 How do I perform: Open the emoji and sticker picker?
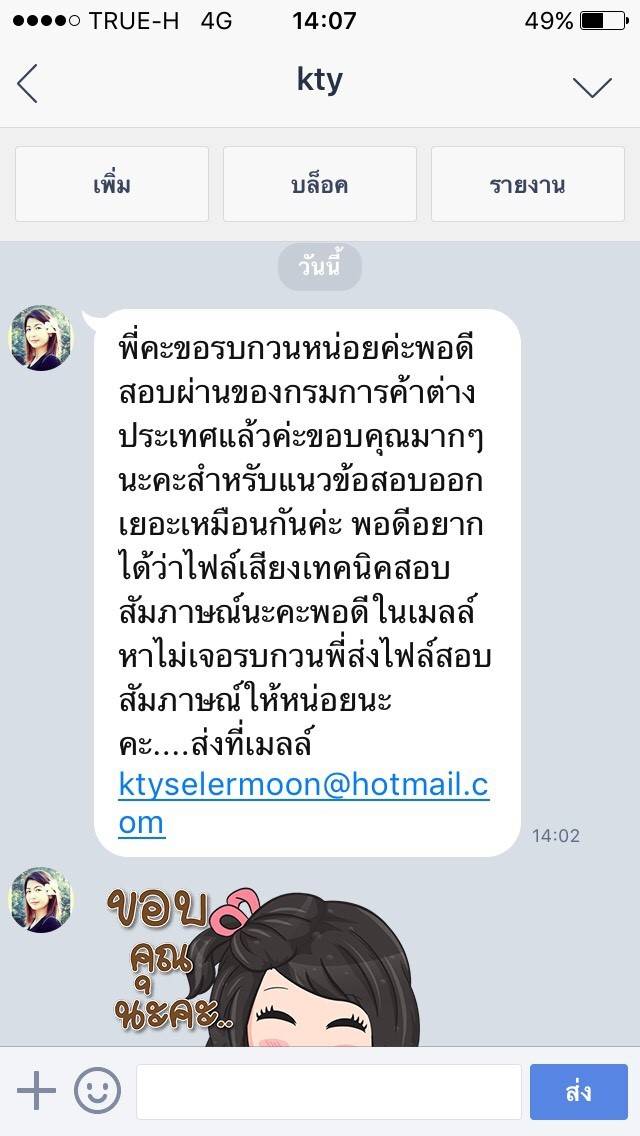(x=97, y=1090)
